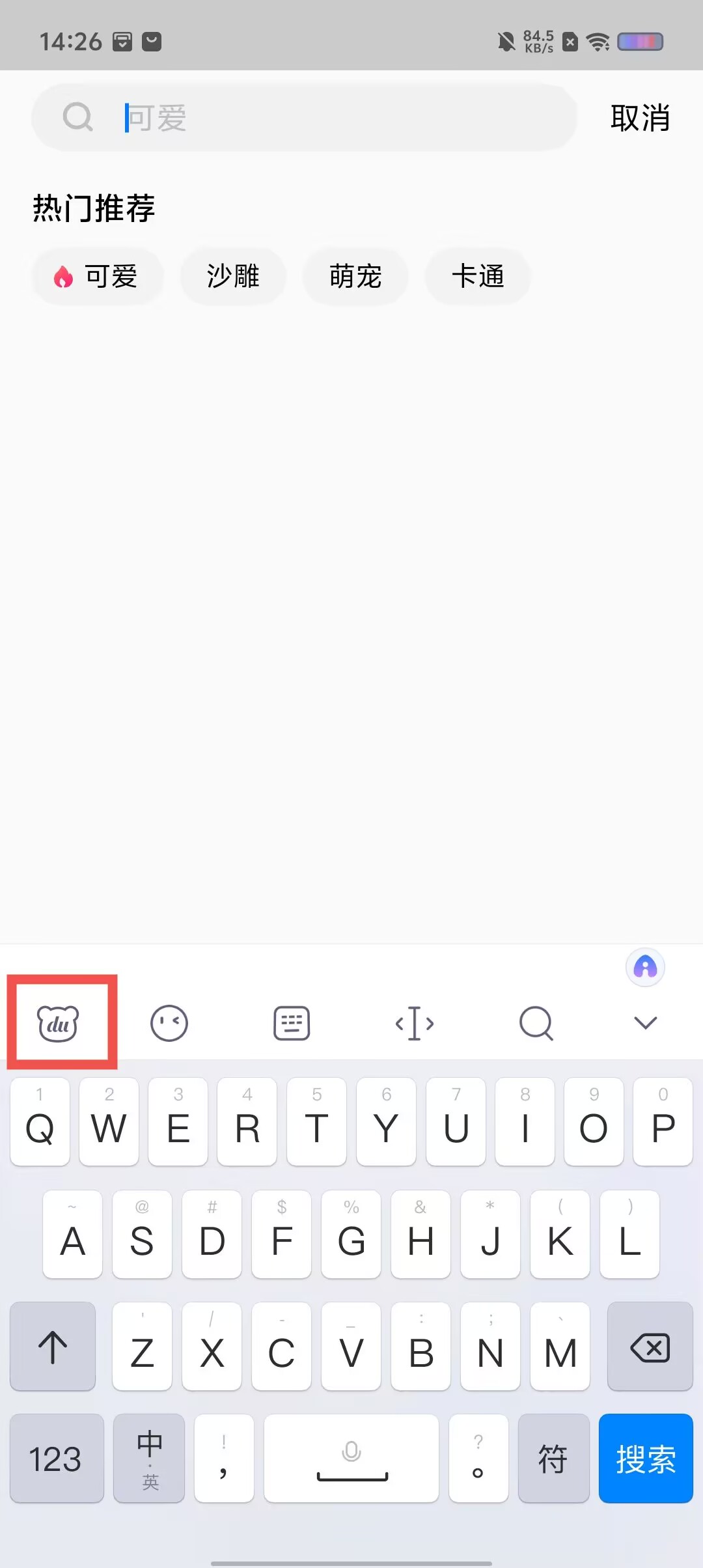The image size is (703, 1568).
Task: Pick the 卡通 recommendation chip
Action: click(x=478, y=277)
